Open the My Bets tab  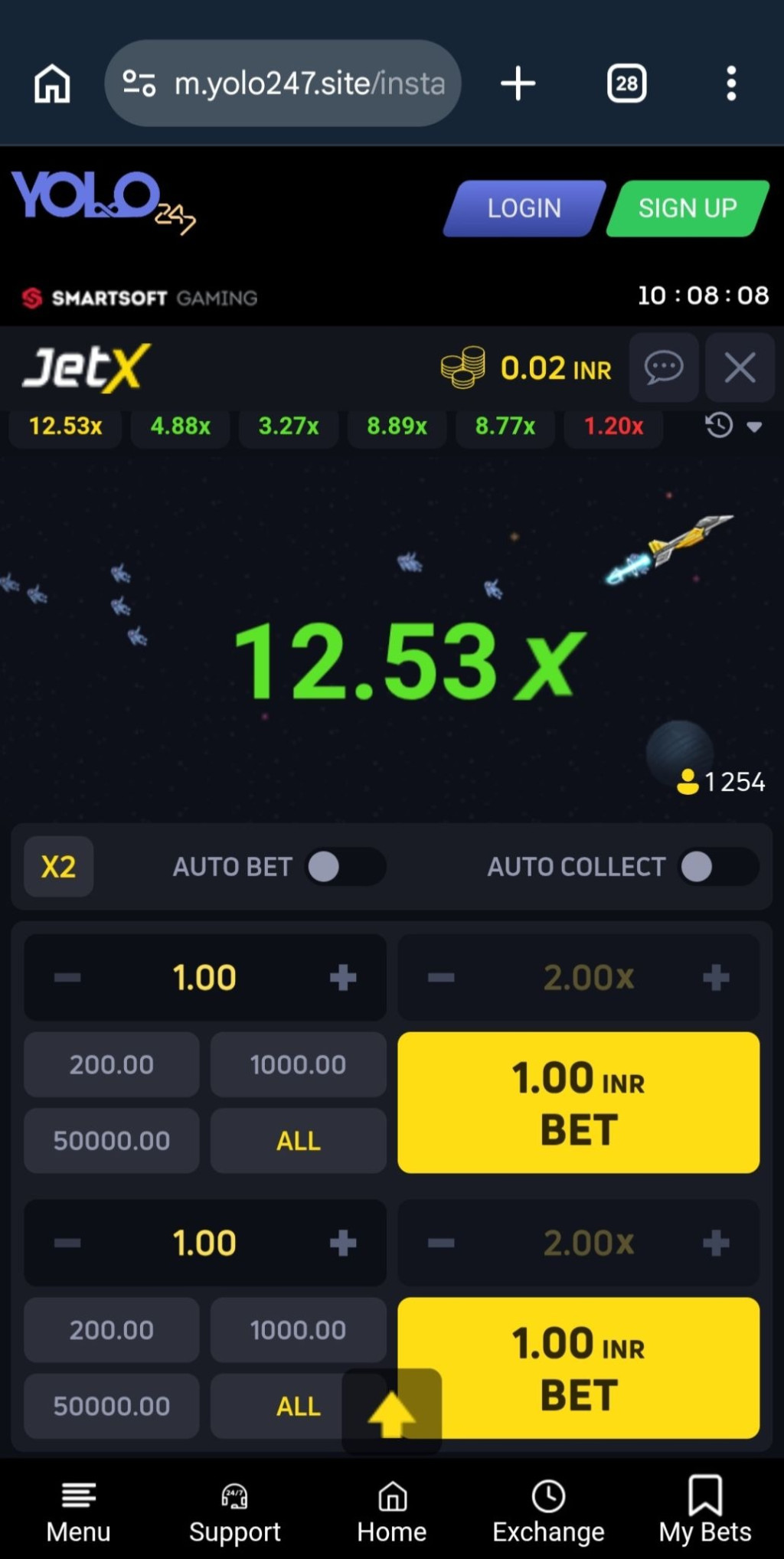click(x=704, y=1510)
